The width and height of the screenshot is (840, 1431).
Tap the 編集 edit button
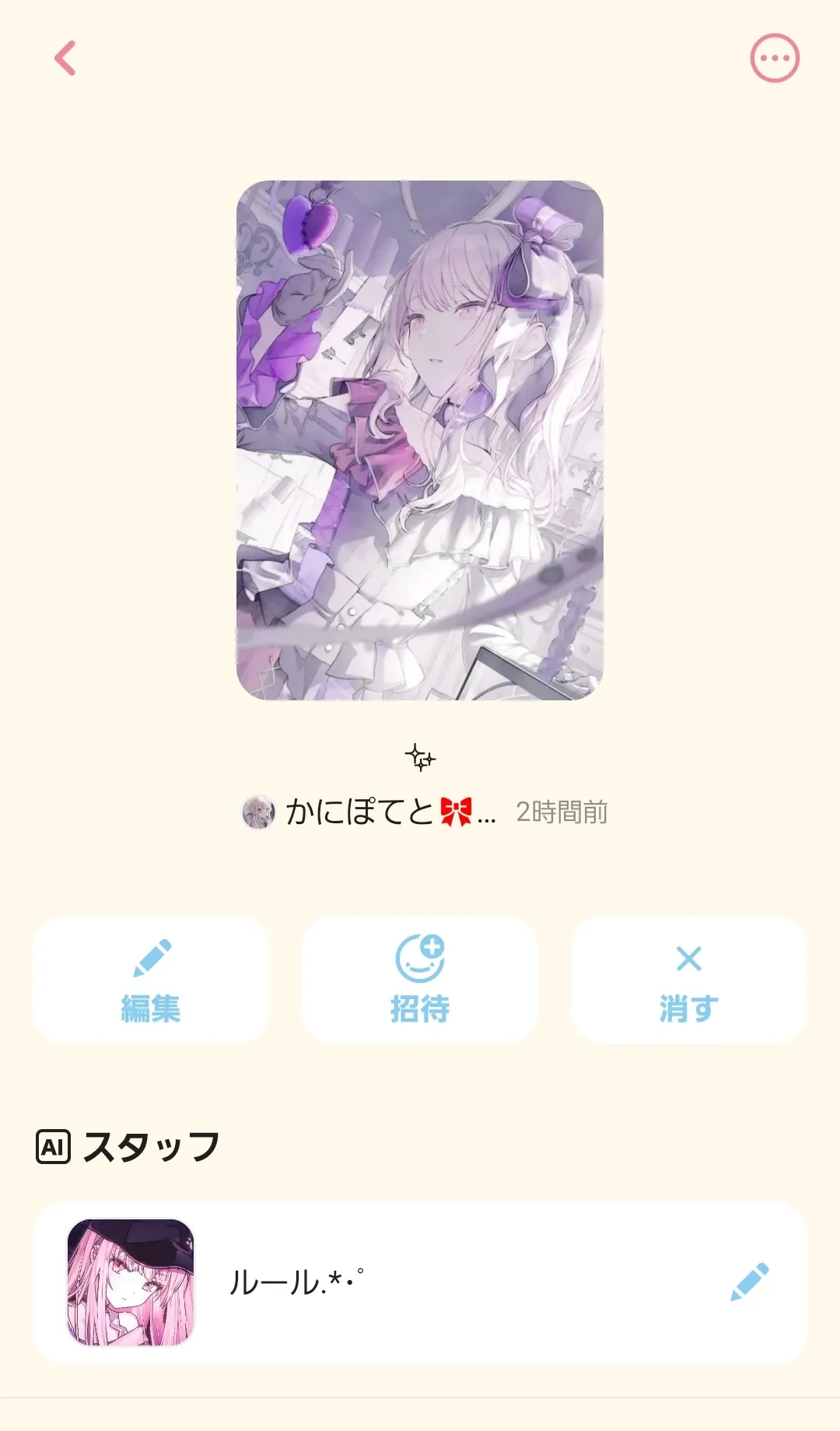point(151,980)
